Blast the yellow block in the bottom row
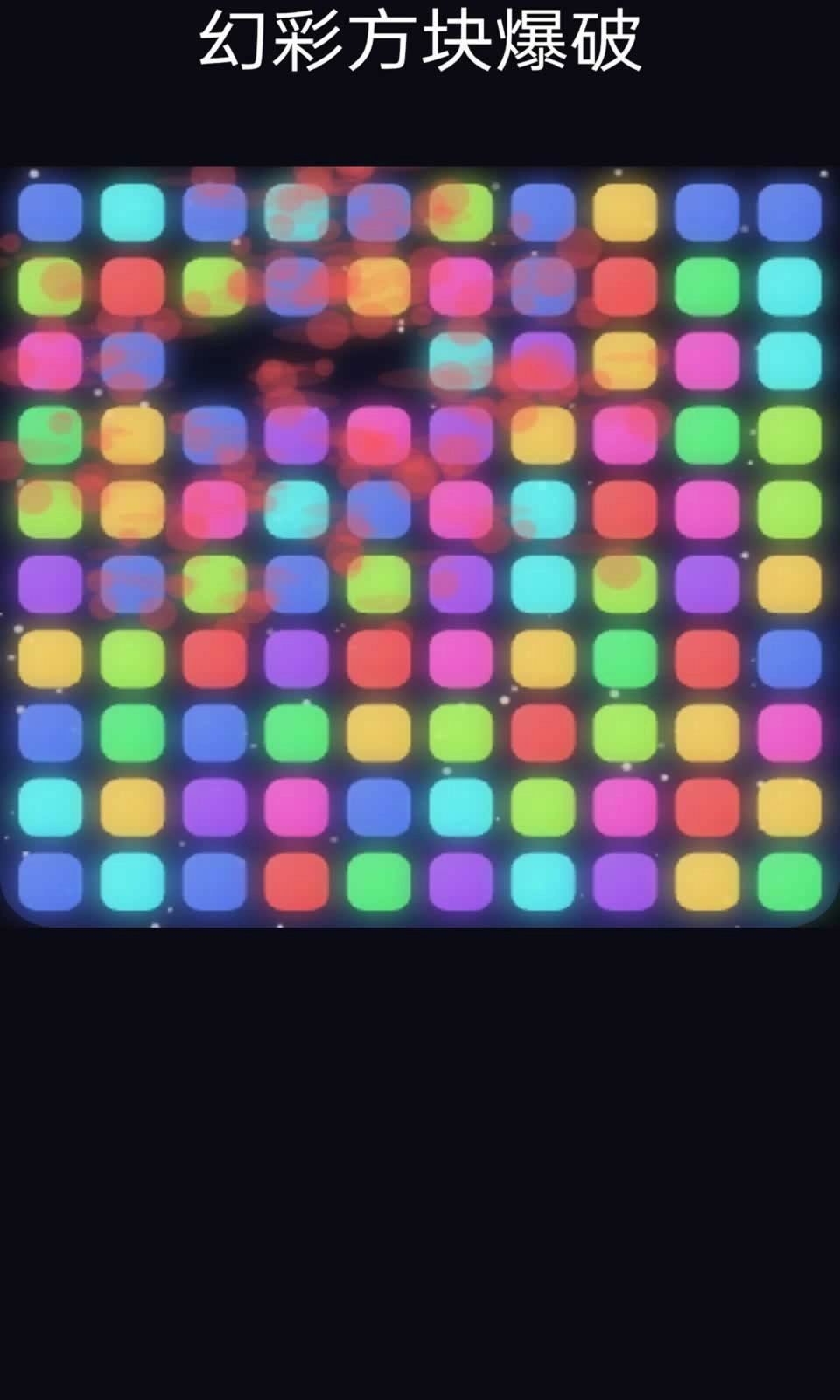 707,882
